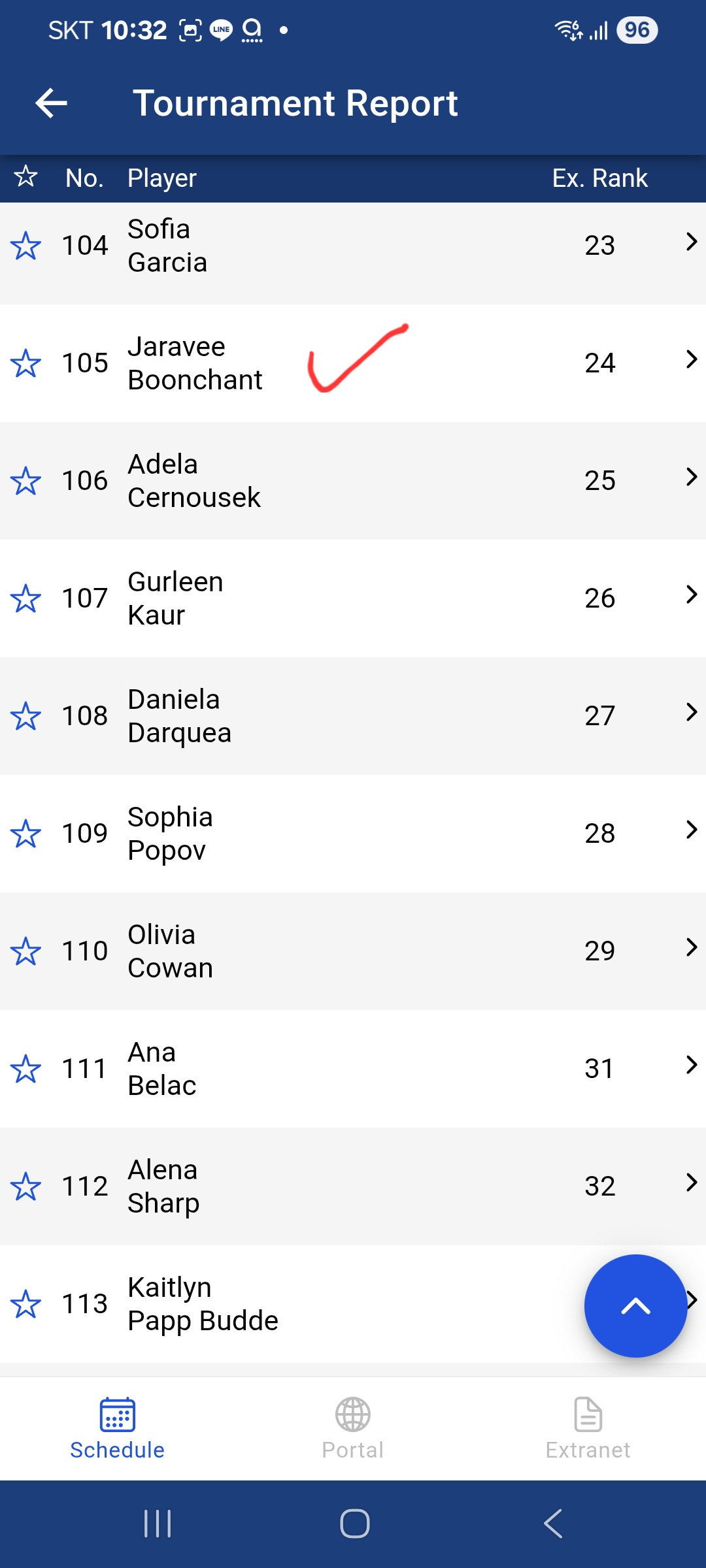Select the Schedule tab
Viewport: 706px width, 1568px height.
pyautogui.click(x=118, y=1429)
